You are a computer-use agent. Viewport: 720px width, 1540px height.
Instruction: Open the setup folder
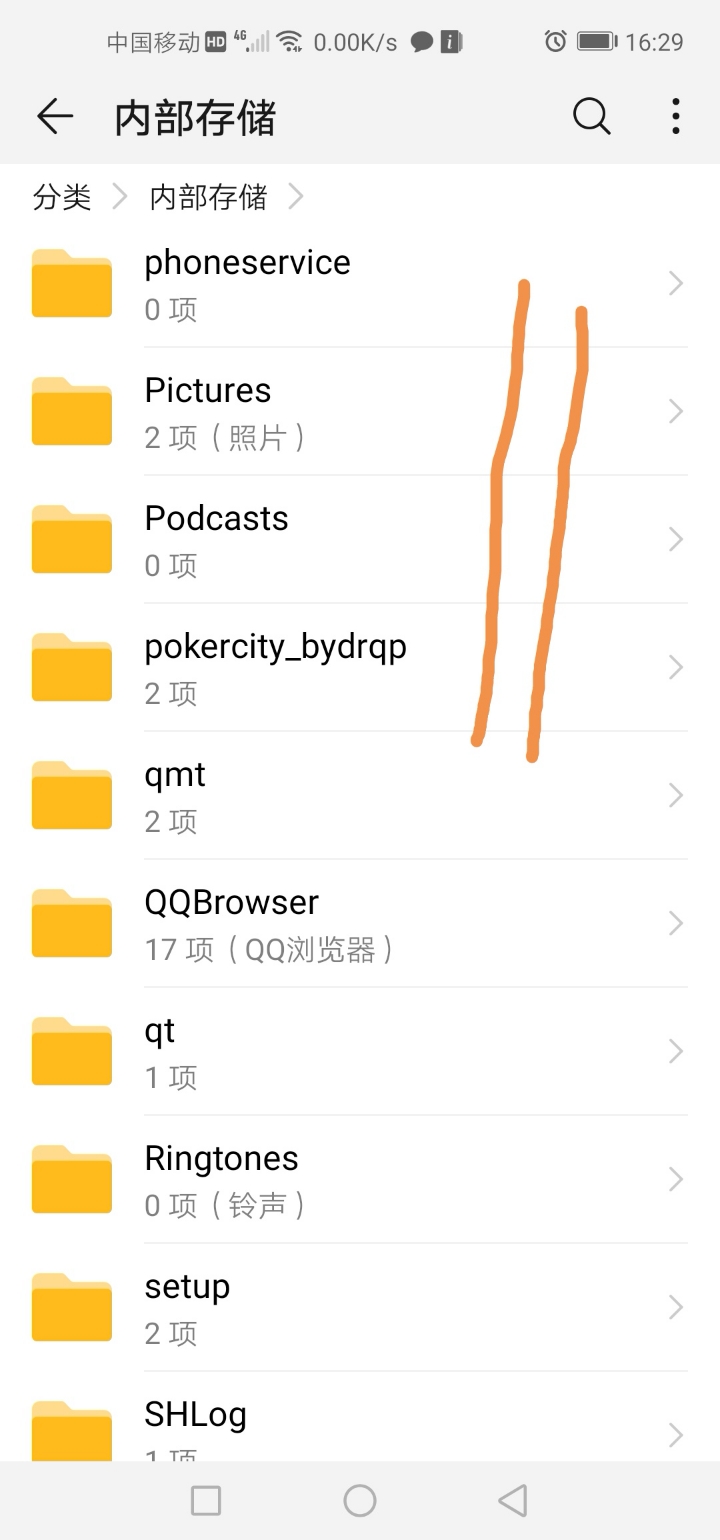[x=360, y=1308]
